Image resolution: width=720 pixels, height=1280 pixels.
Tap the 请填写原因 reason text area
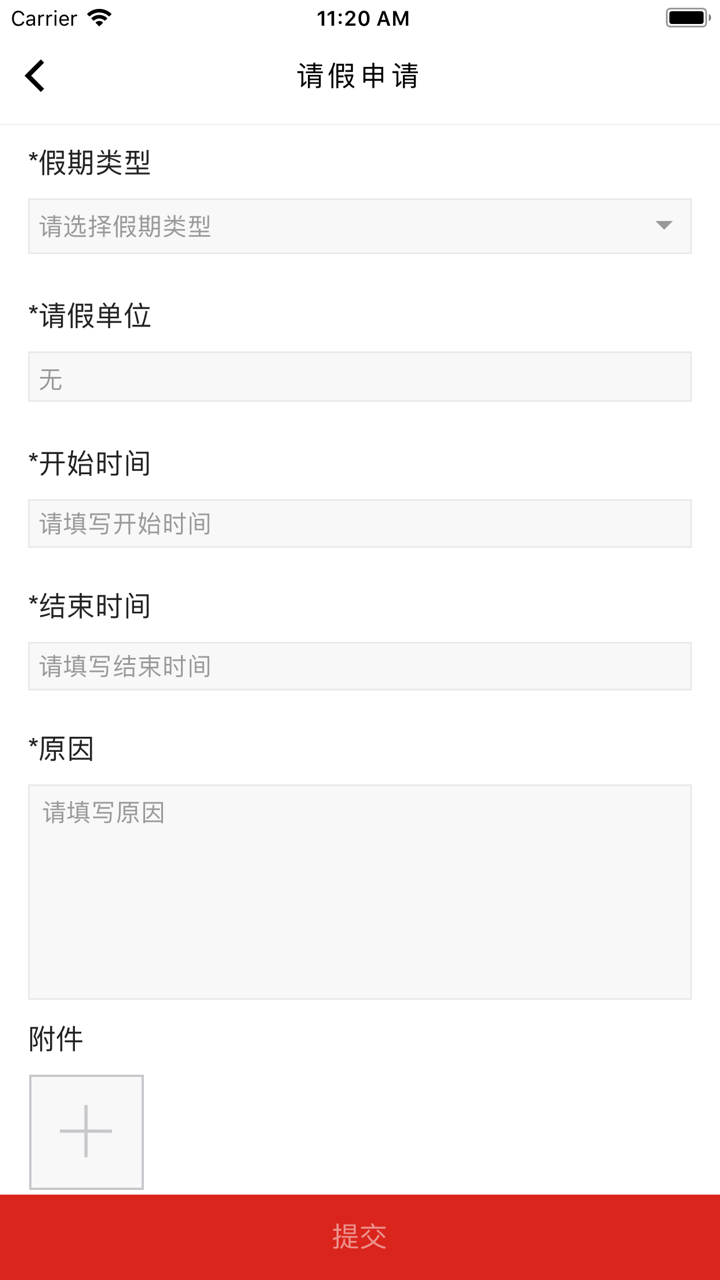pyautogui.click(x=360, y=890)
